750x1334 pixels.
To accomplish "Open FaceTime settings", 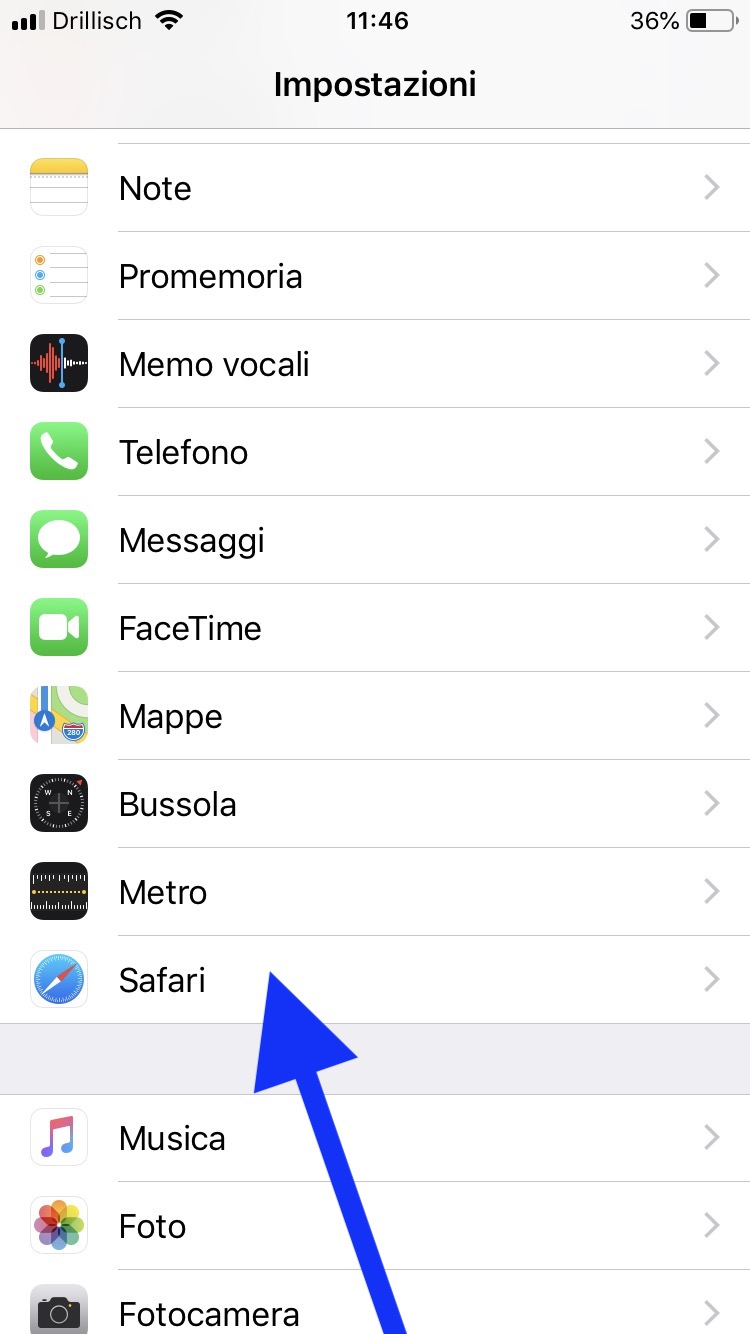I will coord(375,628).
